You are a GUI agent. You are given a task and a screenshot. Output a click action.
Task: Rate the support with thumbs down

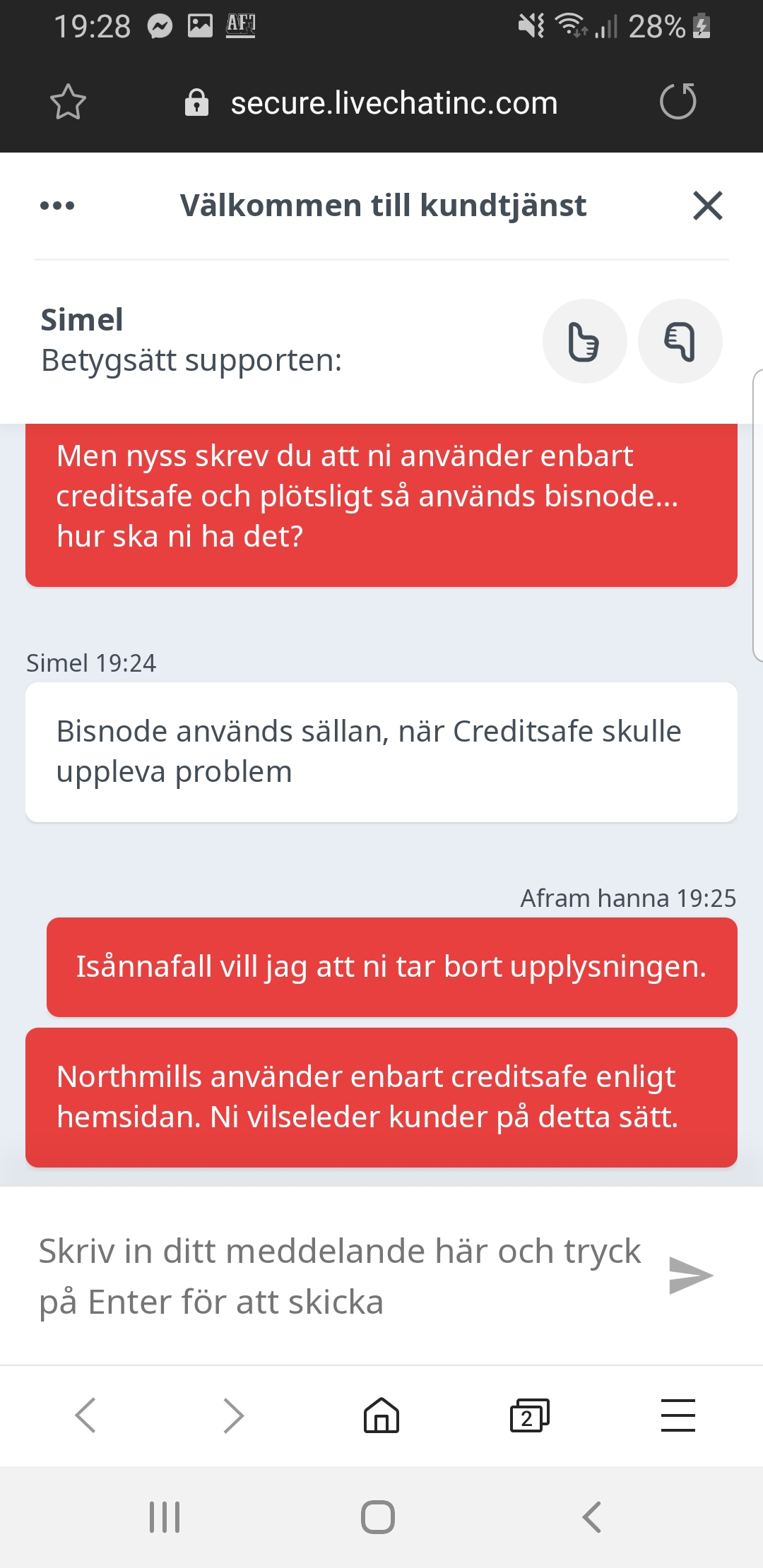point(680,341)
